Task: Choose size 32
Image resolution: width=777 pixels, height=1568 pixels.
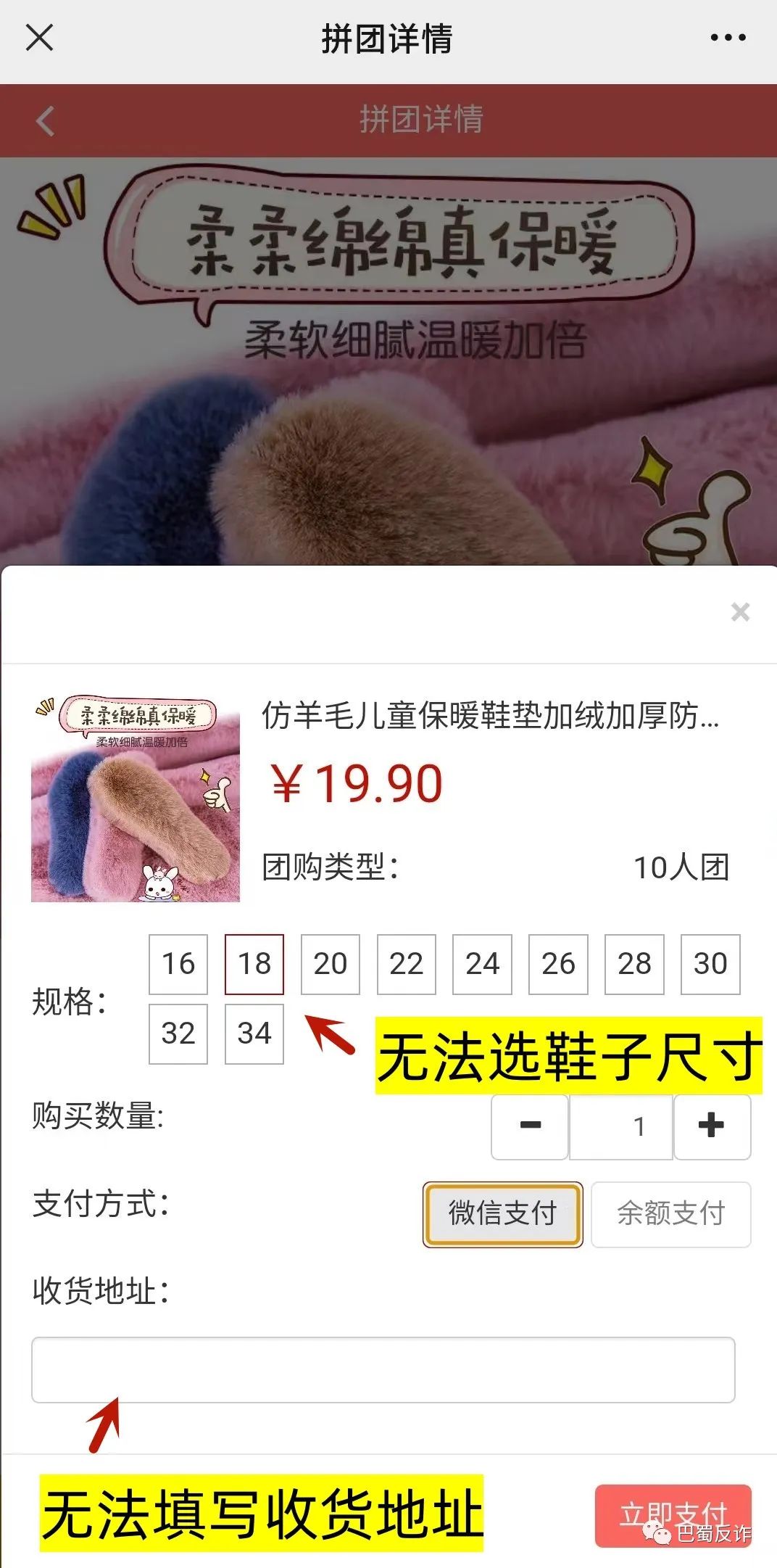Action: (178, 1033)
